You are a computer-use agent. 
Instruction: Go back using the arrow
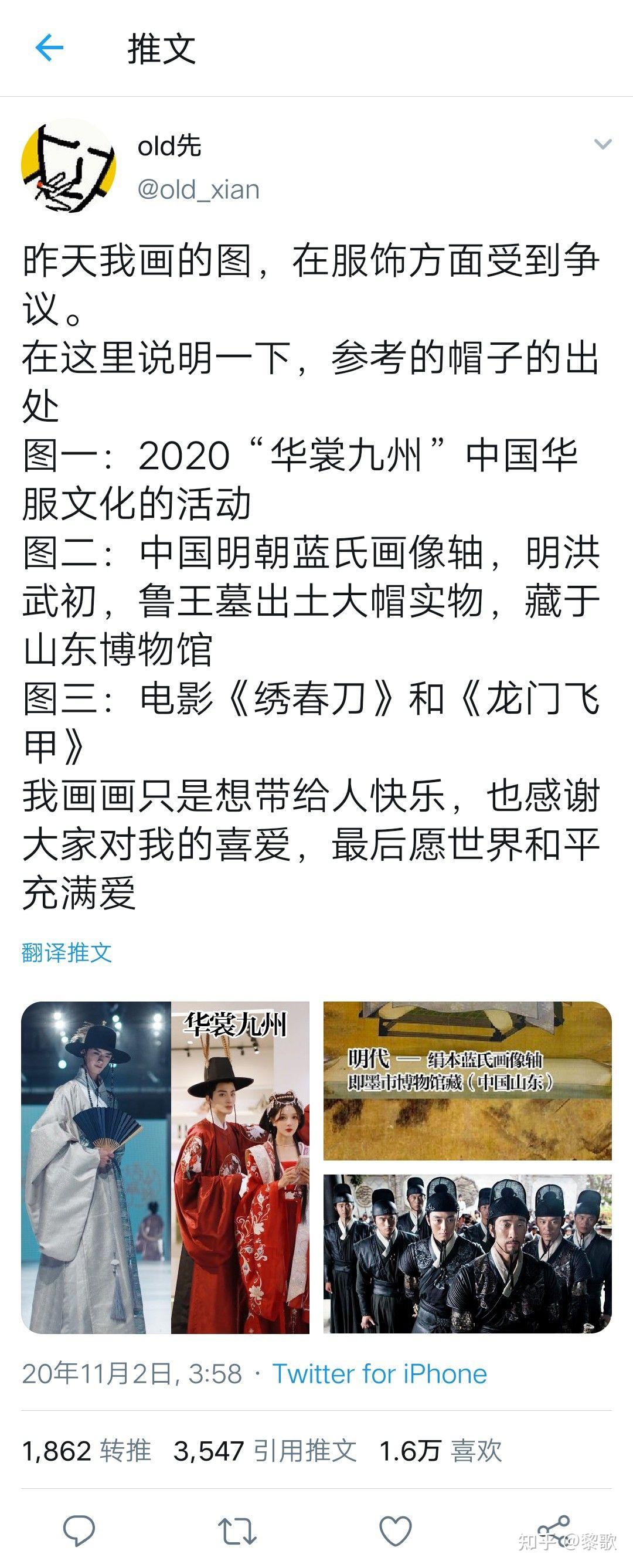(49, 48)
